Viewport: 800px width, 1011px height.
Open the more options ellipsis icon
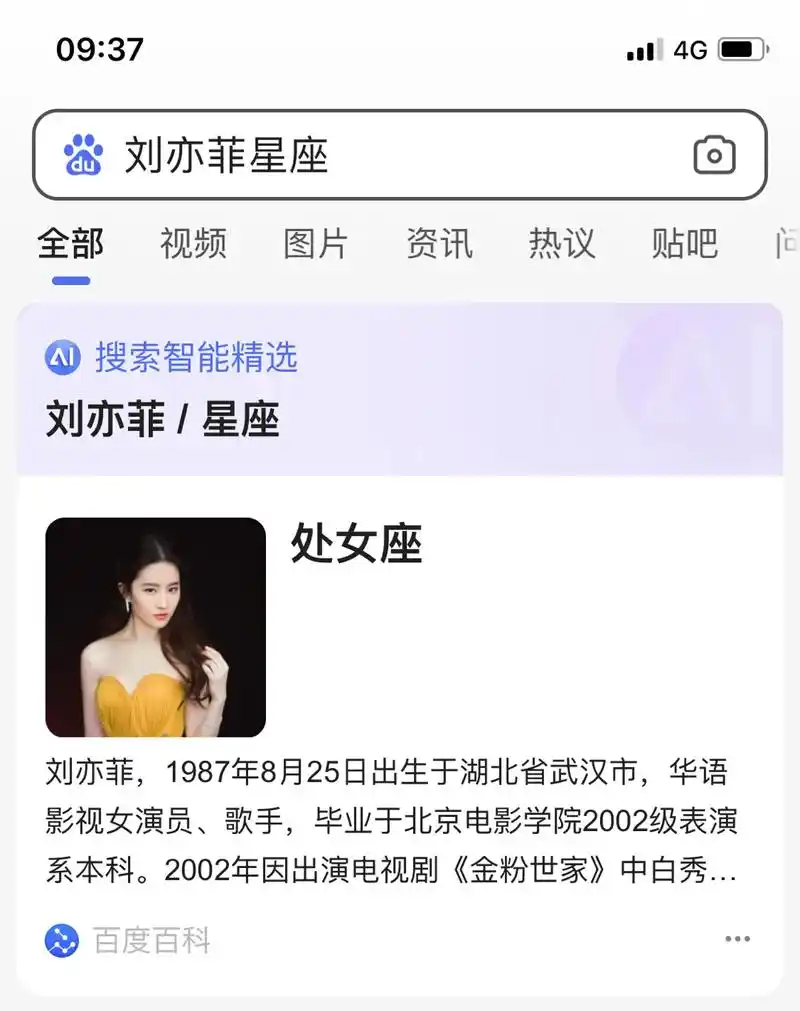(x=738, y=938)
